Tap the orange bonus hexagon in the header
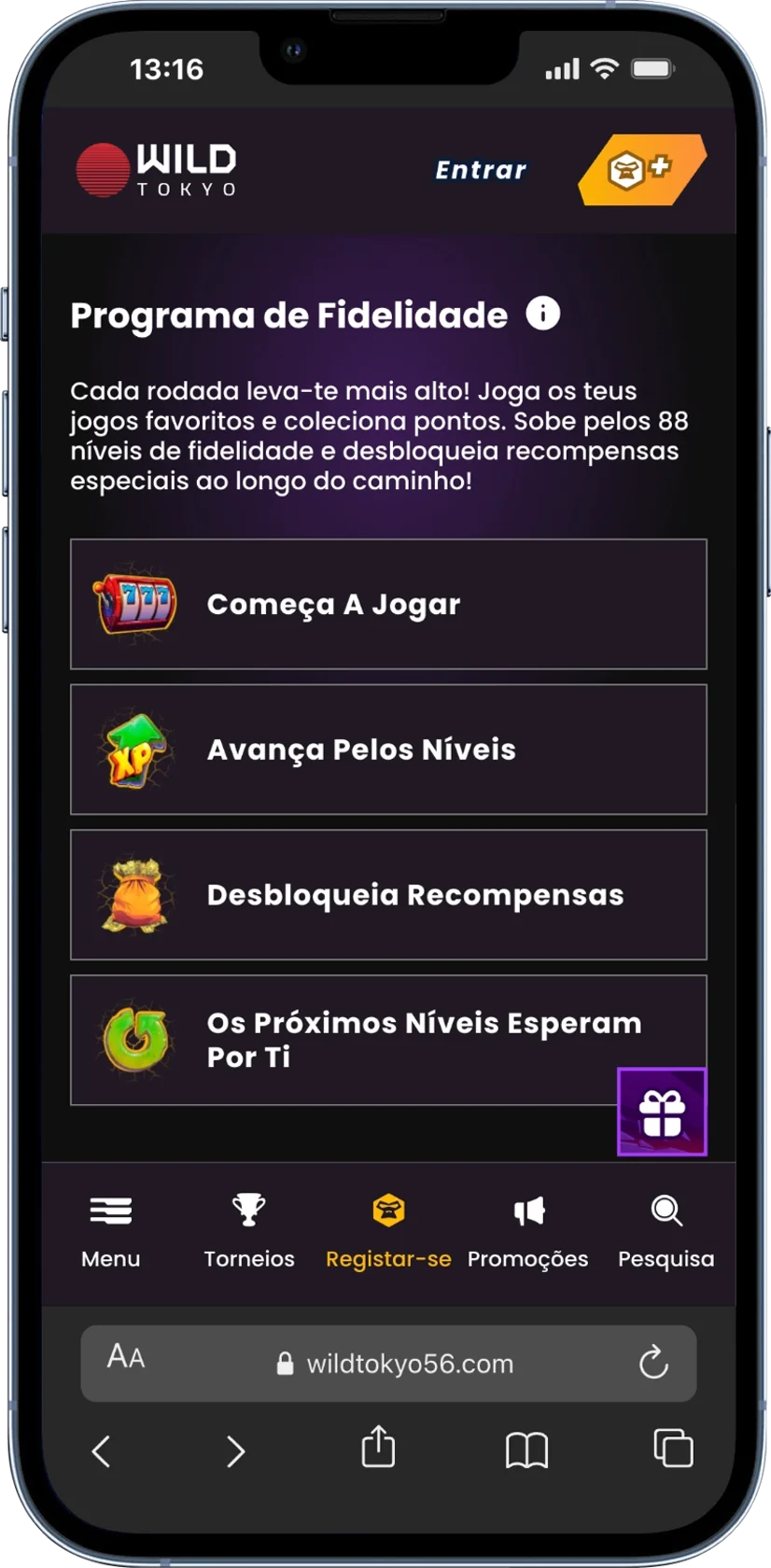 [642, 170]
